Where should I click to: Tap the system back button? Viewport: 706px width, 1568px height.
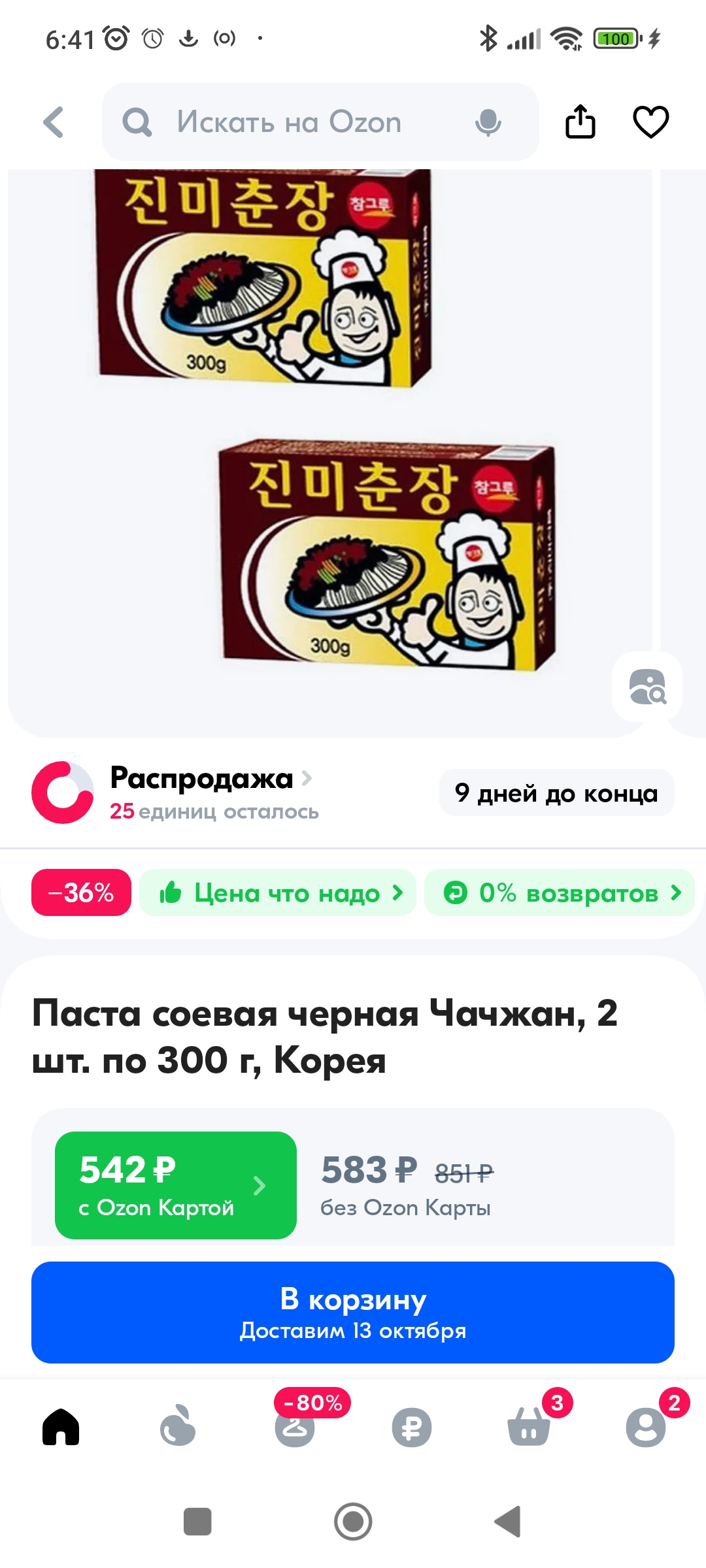point(508,1522)
